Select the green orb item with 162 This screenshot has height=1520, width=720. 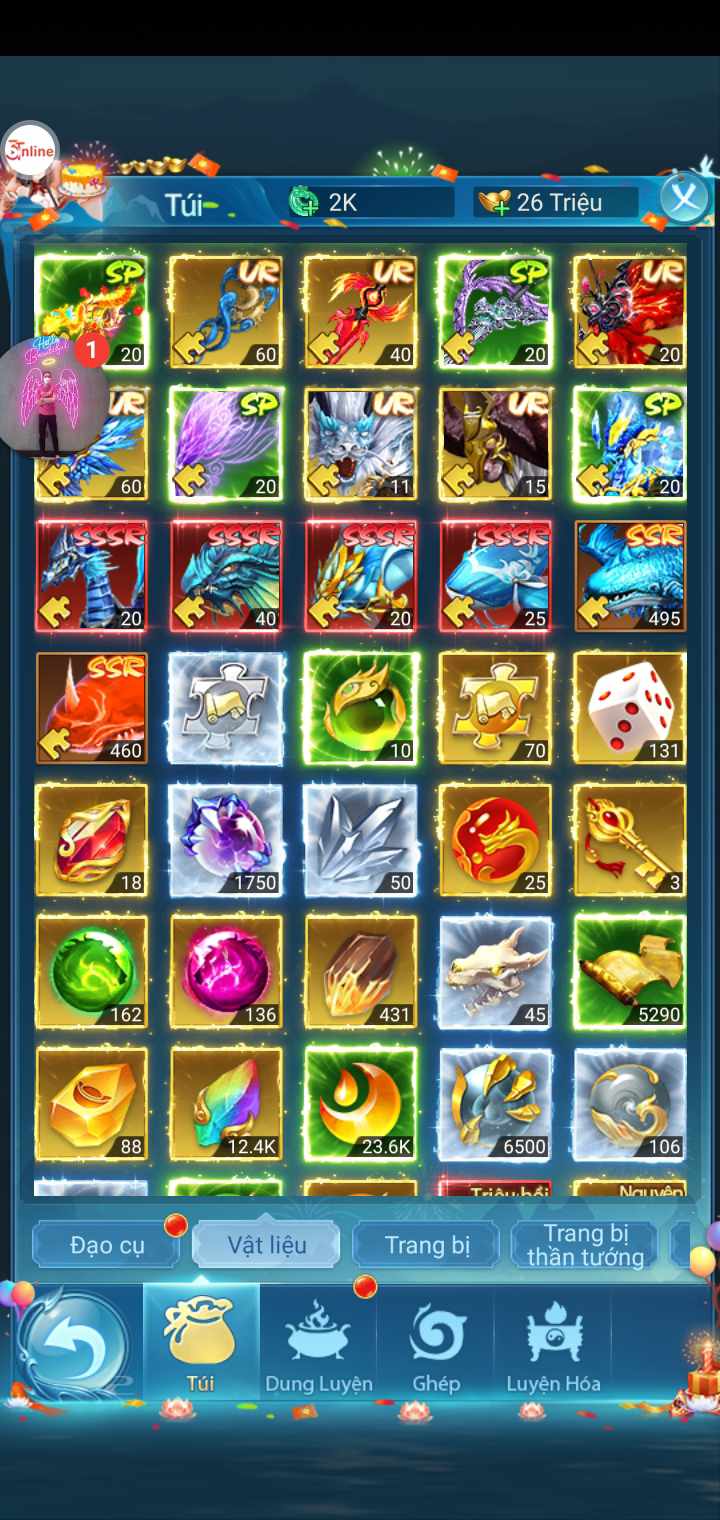pos(91,971)
